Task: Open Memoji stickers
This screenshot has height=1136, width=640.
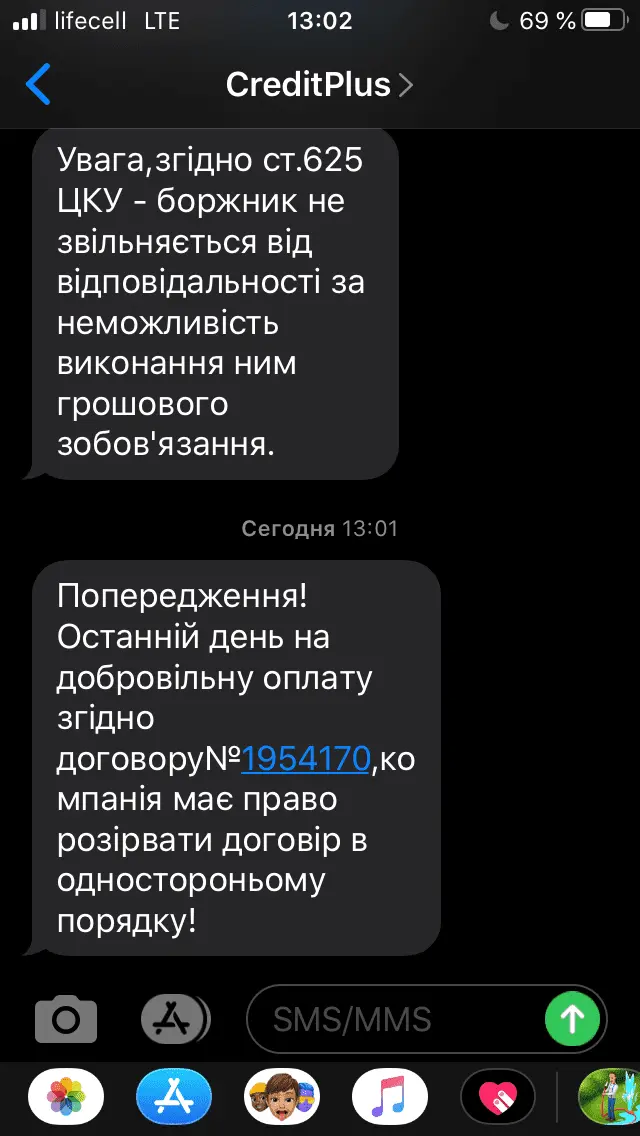Action: tap(282, 1099)
